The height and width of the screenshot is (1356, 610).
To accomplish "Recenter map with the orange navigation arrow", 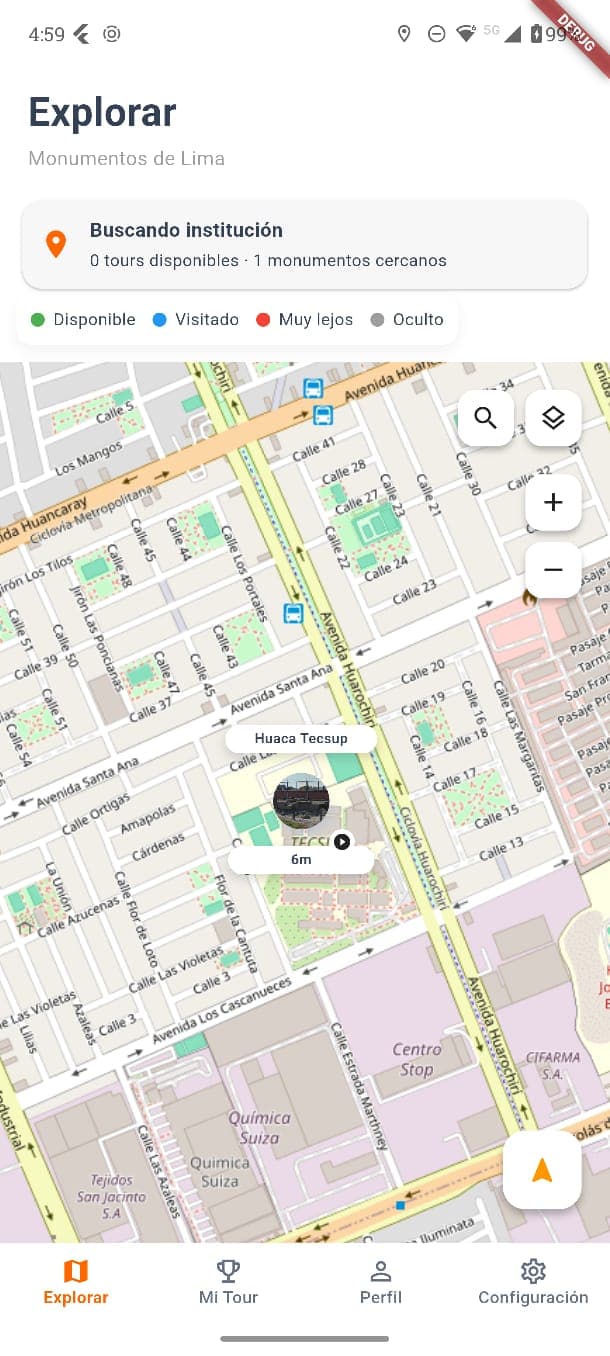I will tap(542, 1170).
